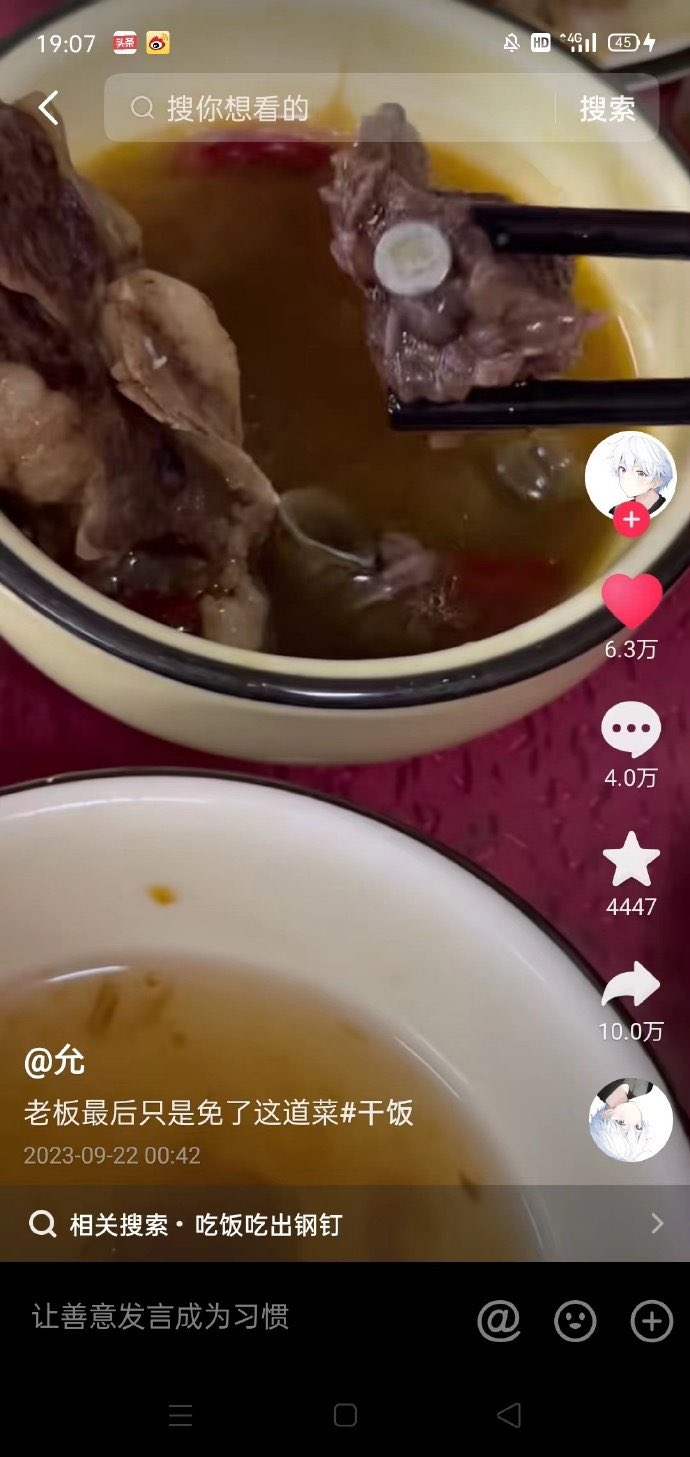690x1457 pixels.
Task: Share this video via the arrow icon
Action: tap(631, 987)
